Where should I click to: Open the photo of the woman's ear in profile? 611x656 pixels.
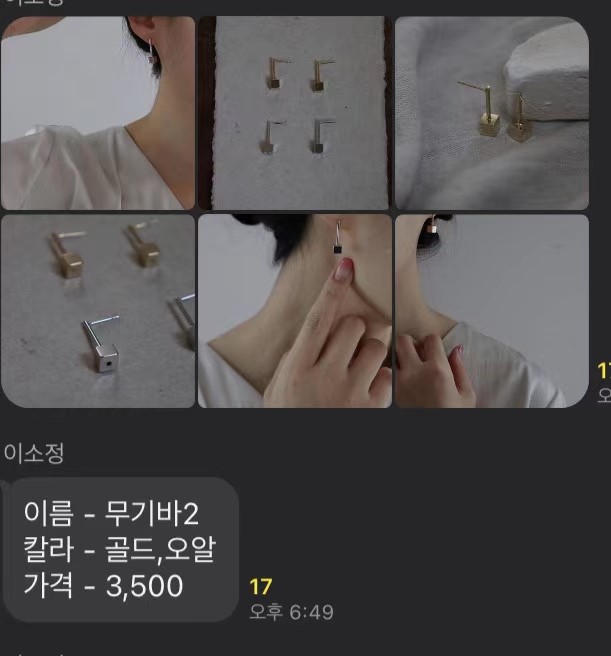coord(98,112)
